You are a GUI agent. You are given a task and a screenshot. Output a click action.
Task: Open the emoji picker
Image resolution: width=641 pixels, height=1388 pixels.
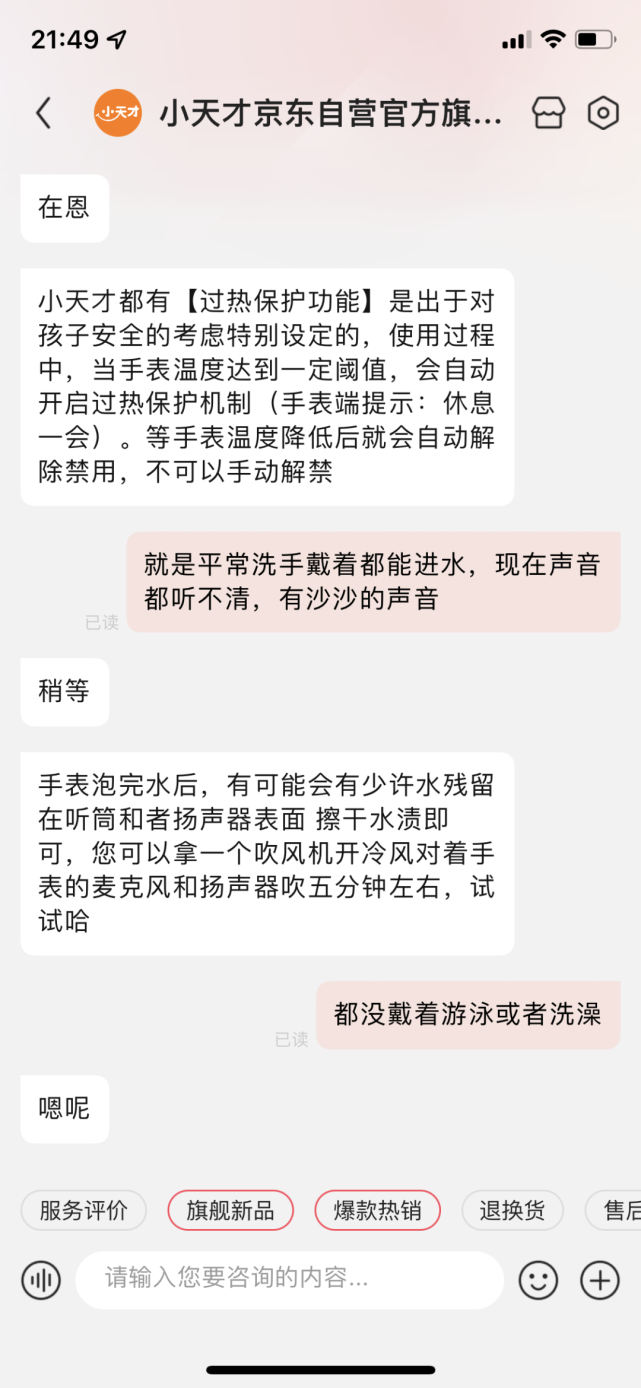click(x=538, y=1279)
